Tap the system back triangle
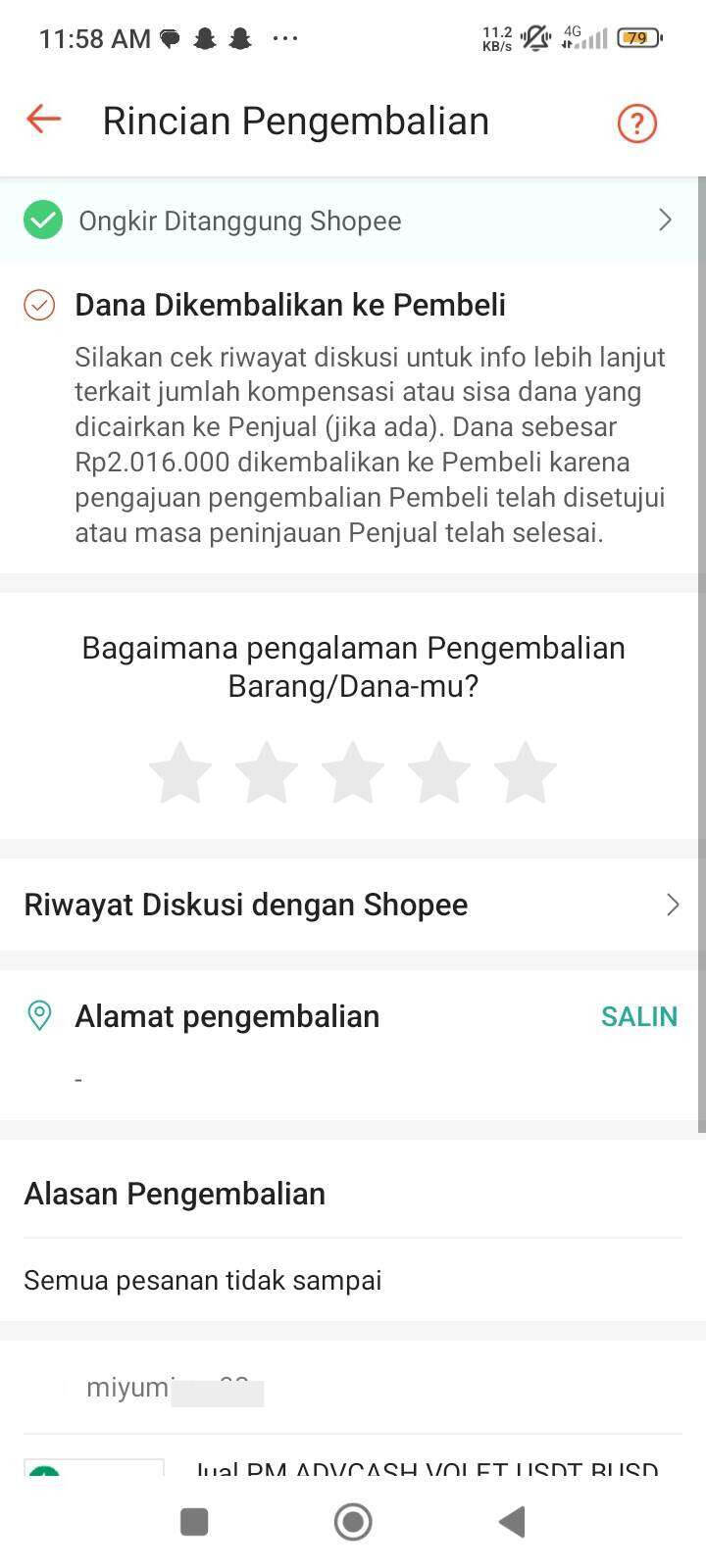 coord(512,1522)
